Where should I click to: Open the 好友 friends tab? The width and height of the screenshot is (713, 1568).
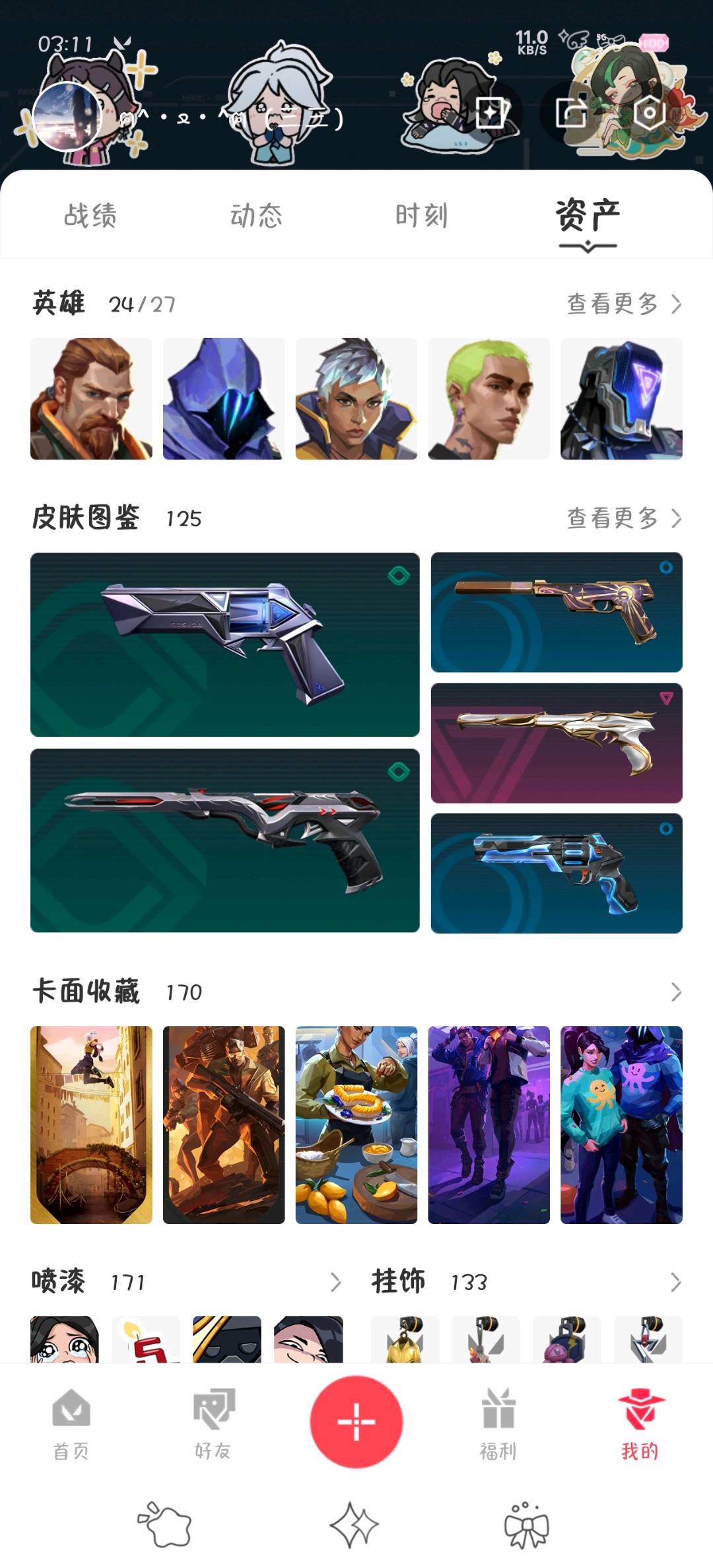[x=213, y=1421]
